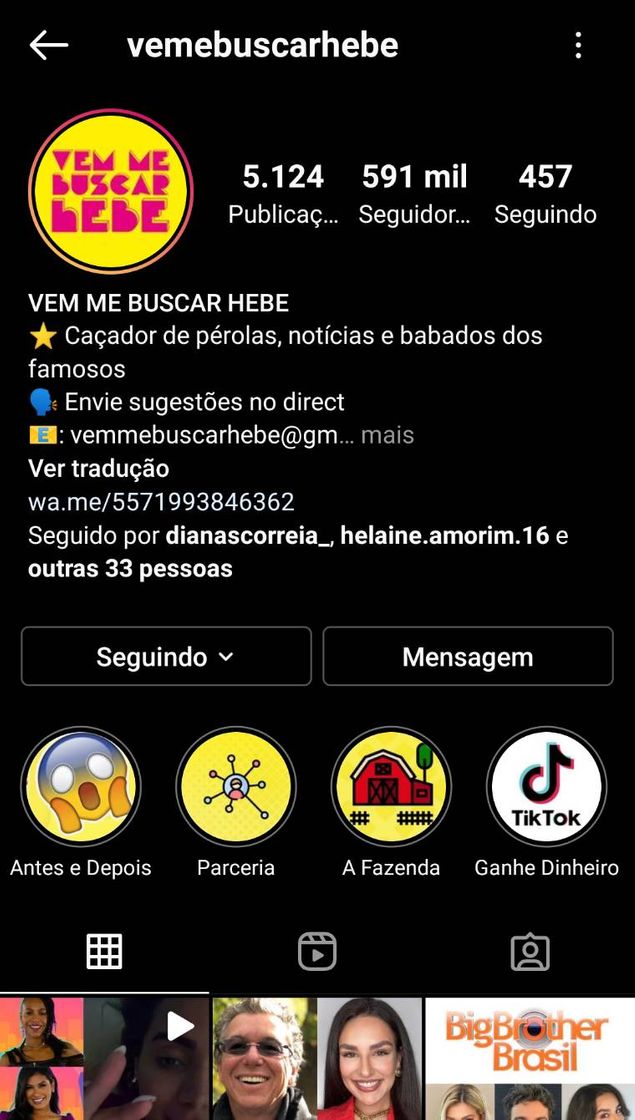Screen dimensions: 635x1120
Task: Open the first video post with play icon
Action: (x=105, y=1058)
